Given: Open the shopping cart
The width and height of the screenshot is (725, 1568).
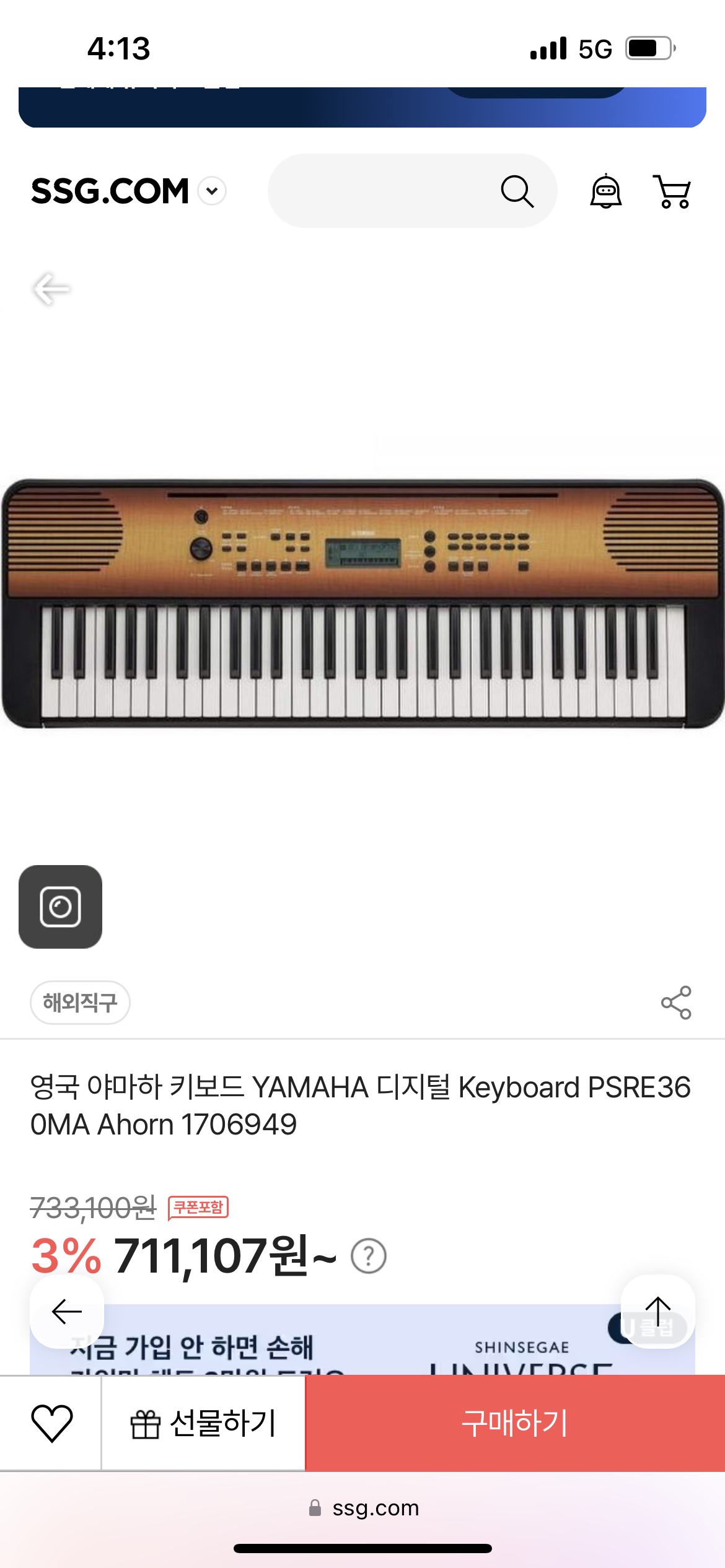Looking at the screenshot, I should click(x=672, y=191).
